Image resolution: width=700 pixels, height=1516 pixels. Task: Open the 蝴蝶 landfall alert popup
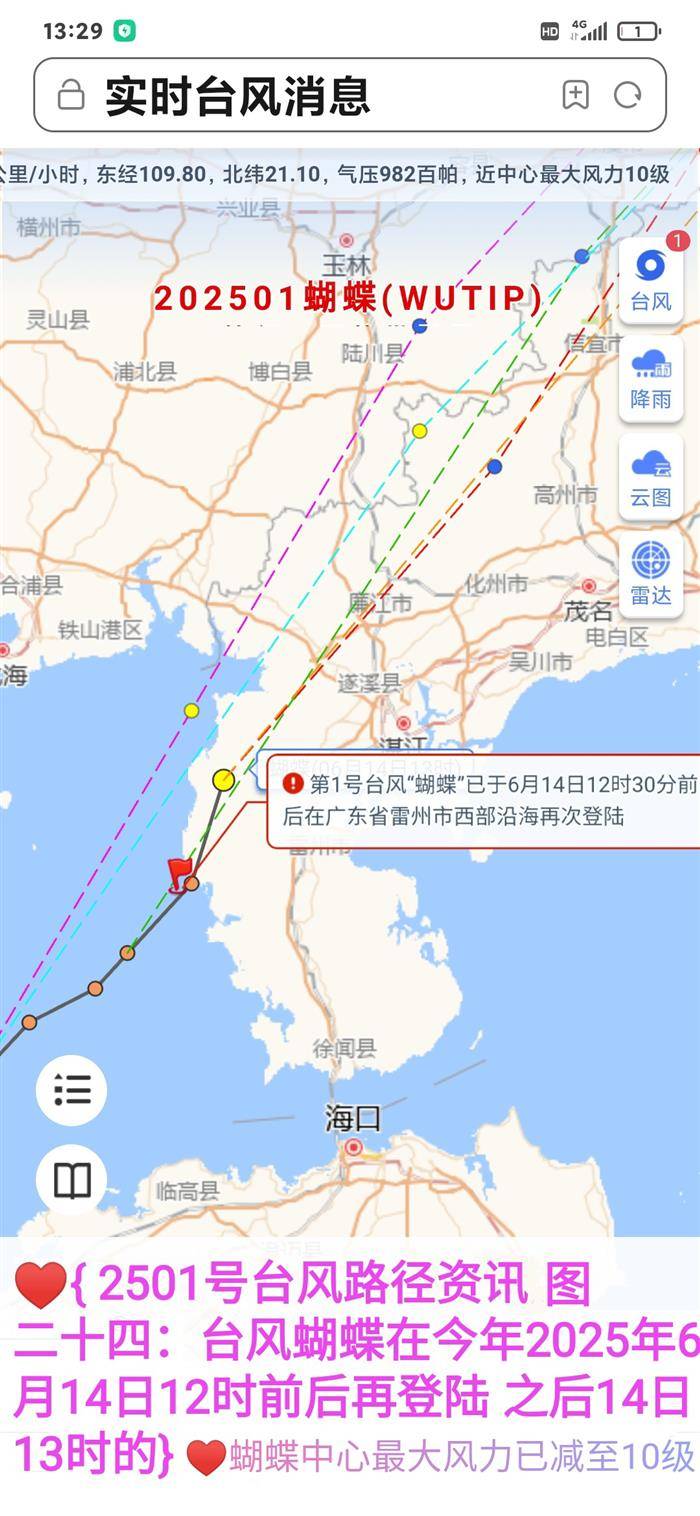[x=485, y=800]
